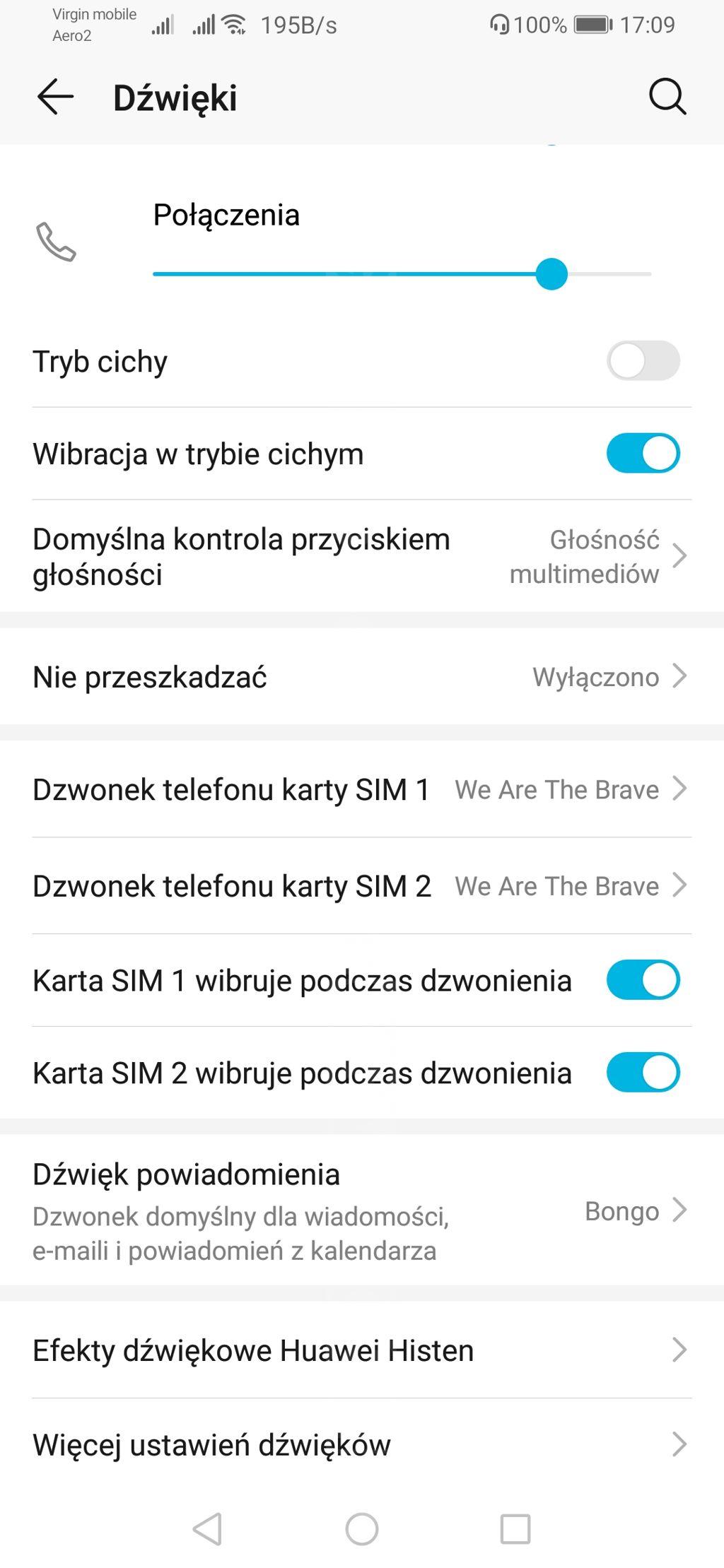724x1568 pixels.
Task: Open Więcej ustawień dźwięków
Action: 361,1445
